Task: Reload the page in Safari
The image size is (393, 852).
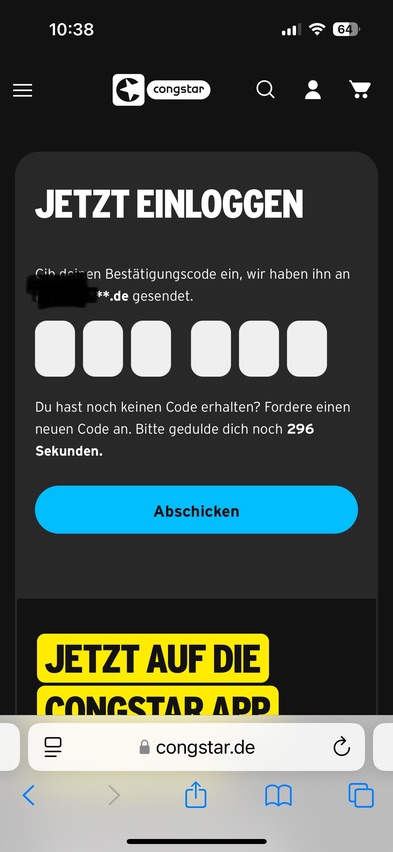Action: coord(341,747)
